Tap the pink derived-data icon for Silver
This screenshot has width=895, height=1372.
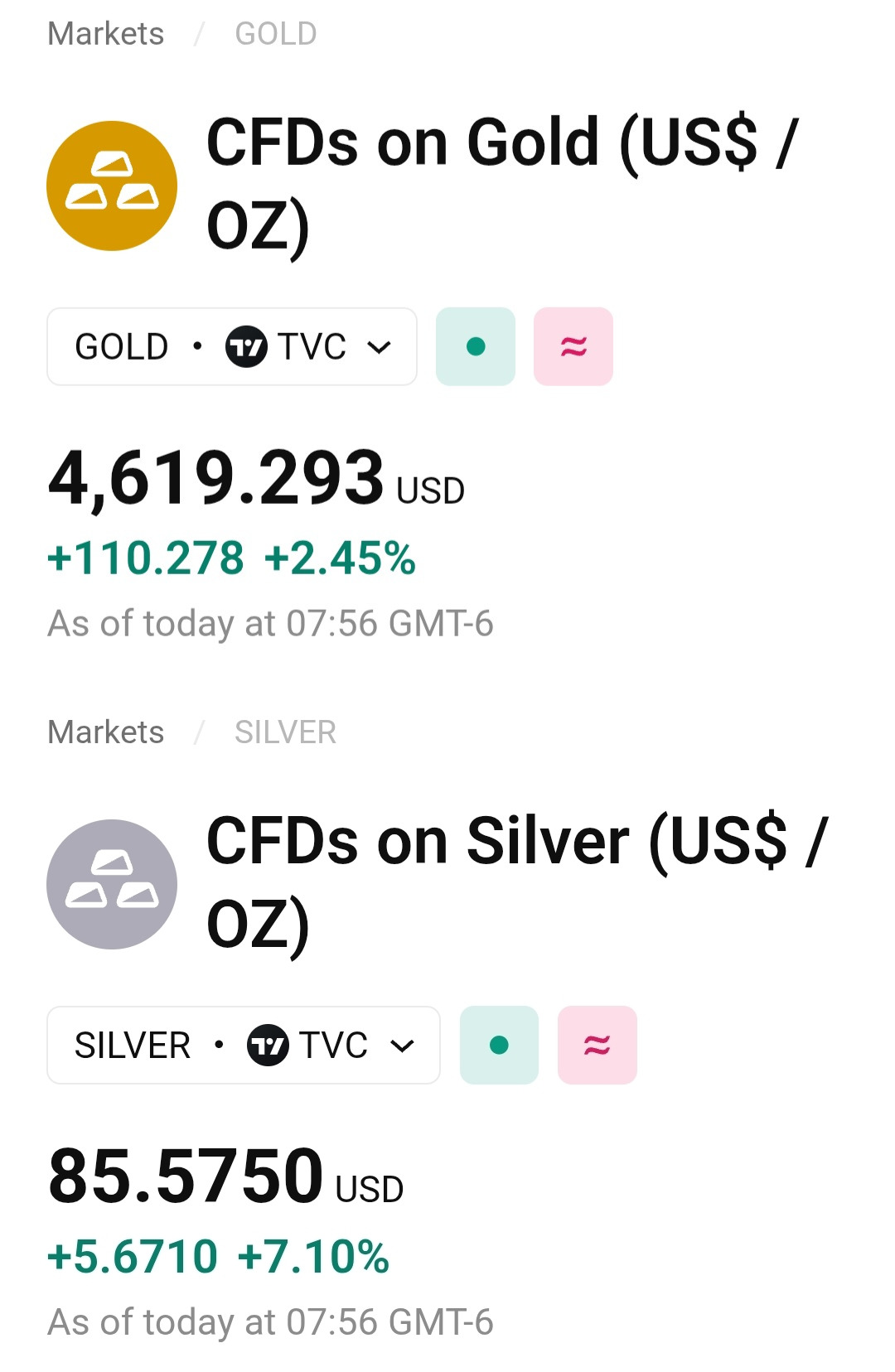tap(597, 1045)
